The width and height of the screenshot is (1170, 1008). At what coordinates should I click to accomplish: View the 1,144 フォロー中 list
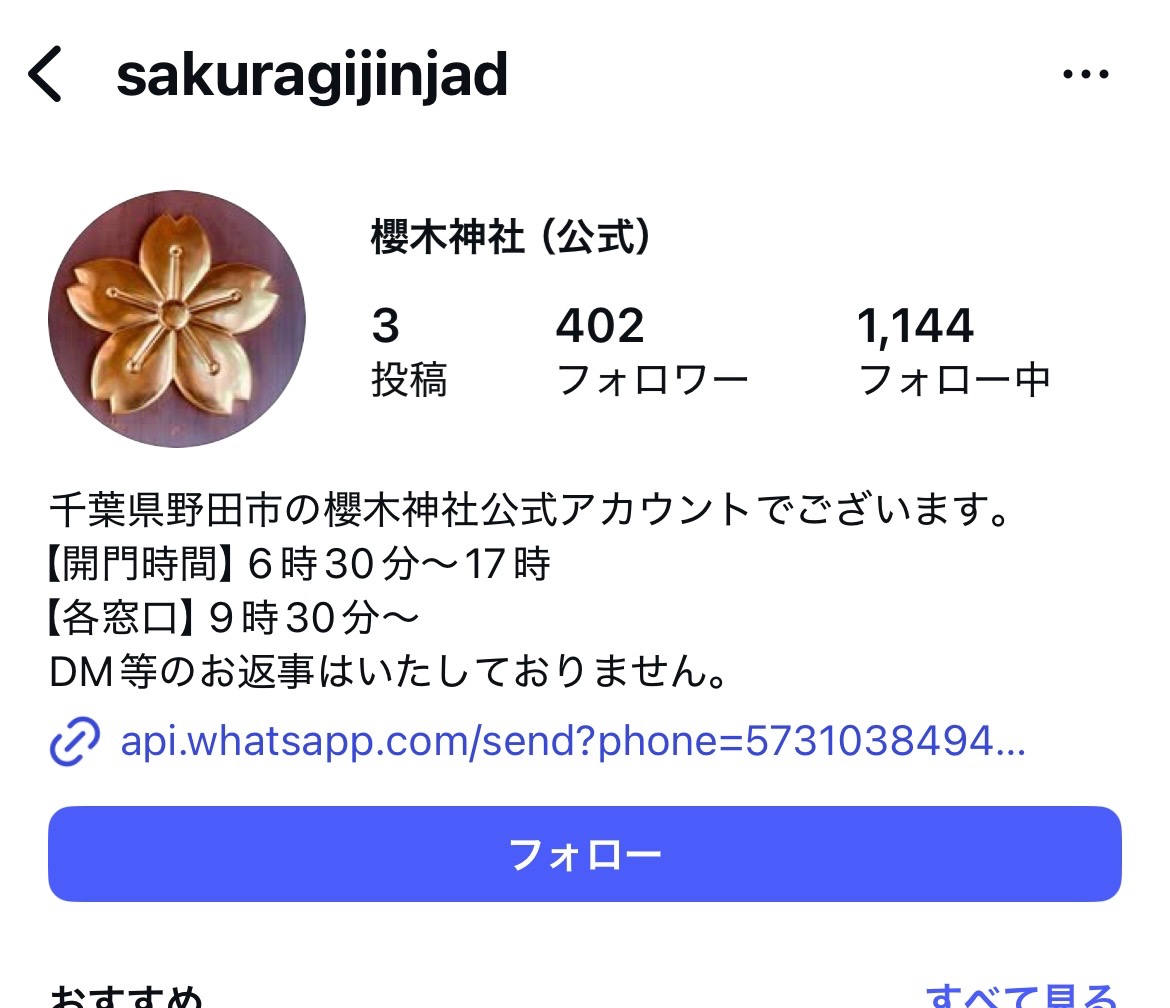[x=954, y=352]
